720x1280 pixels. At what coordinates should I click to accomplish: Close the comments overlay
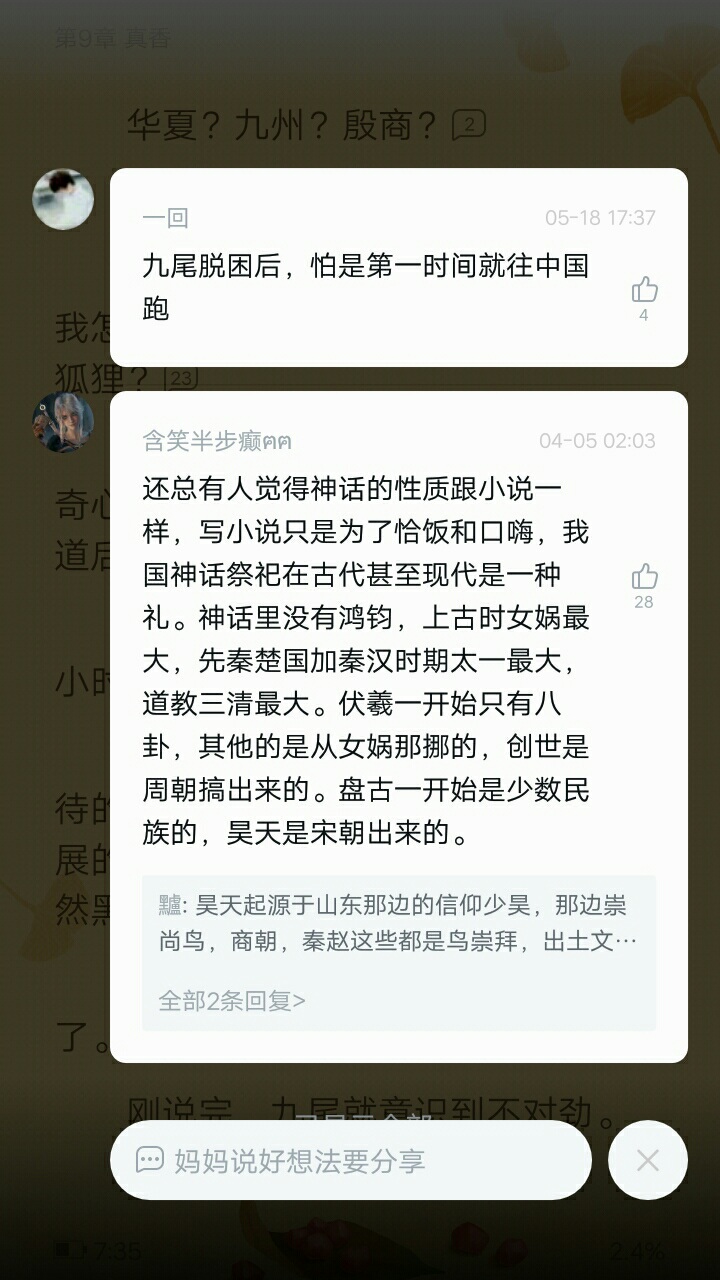(x=648, y=1160)
